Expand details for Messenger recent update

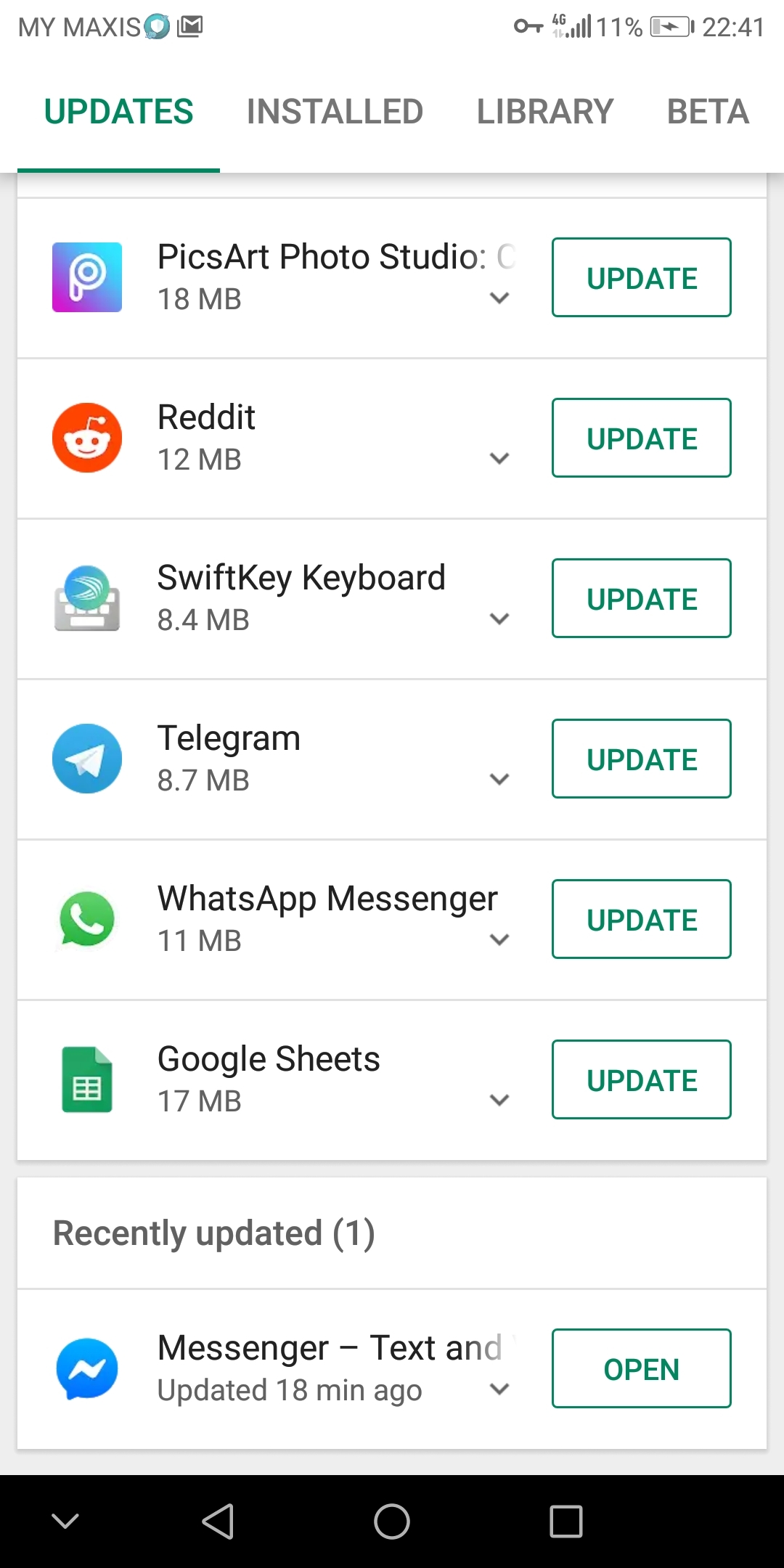(499, 1389)
